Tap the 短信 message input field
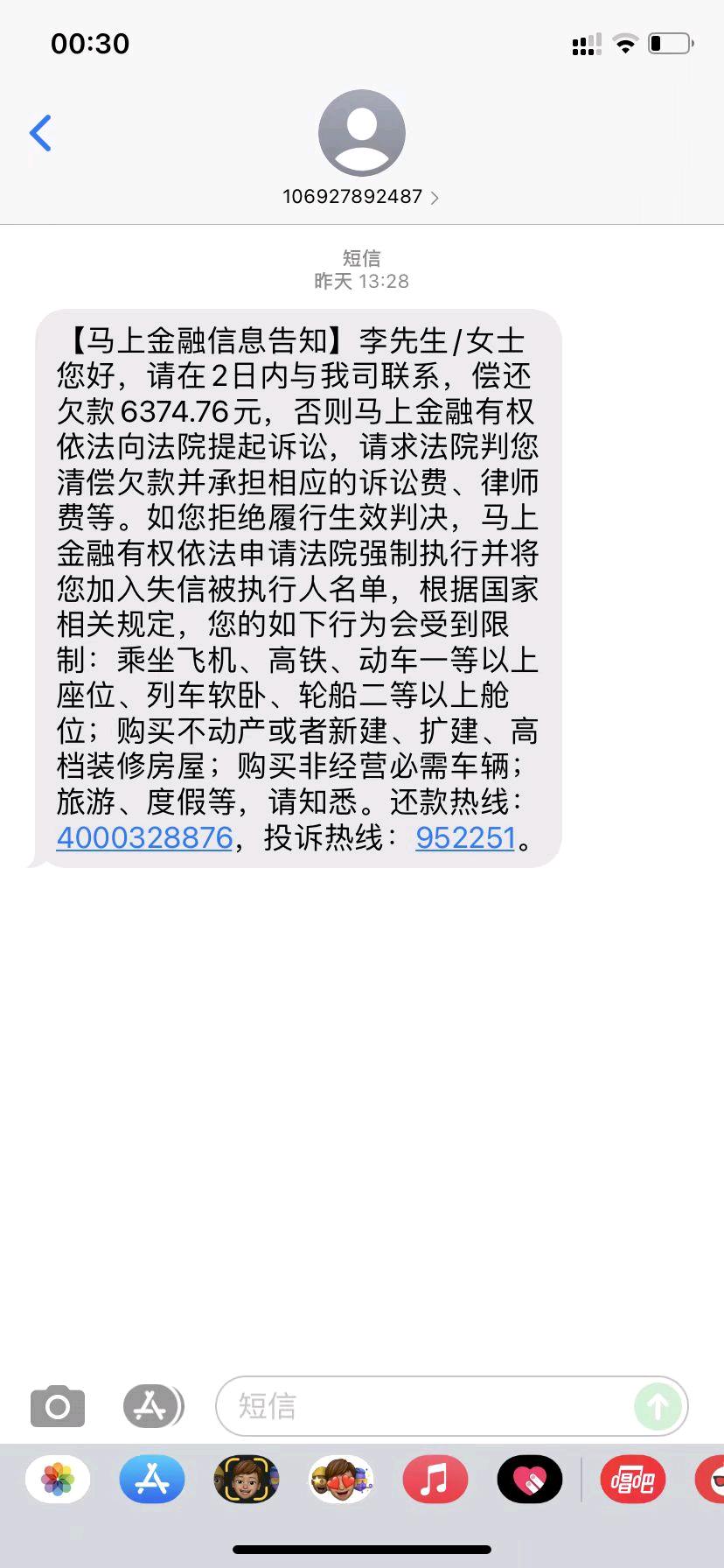 coord(393,1406)
